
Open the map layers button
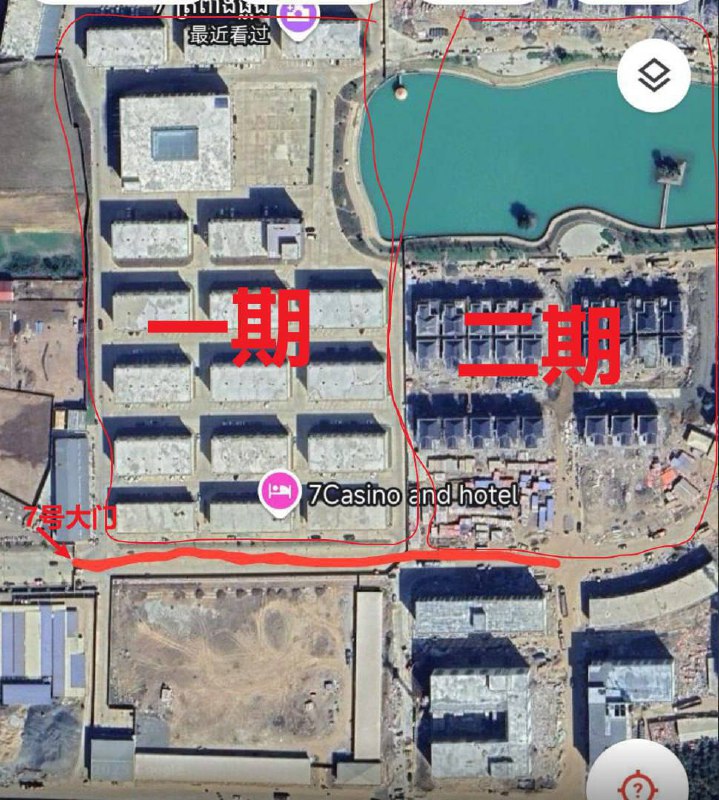tap(653, 74)
